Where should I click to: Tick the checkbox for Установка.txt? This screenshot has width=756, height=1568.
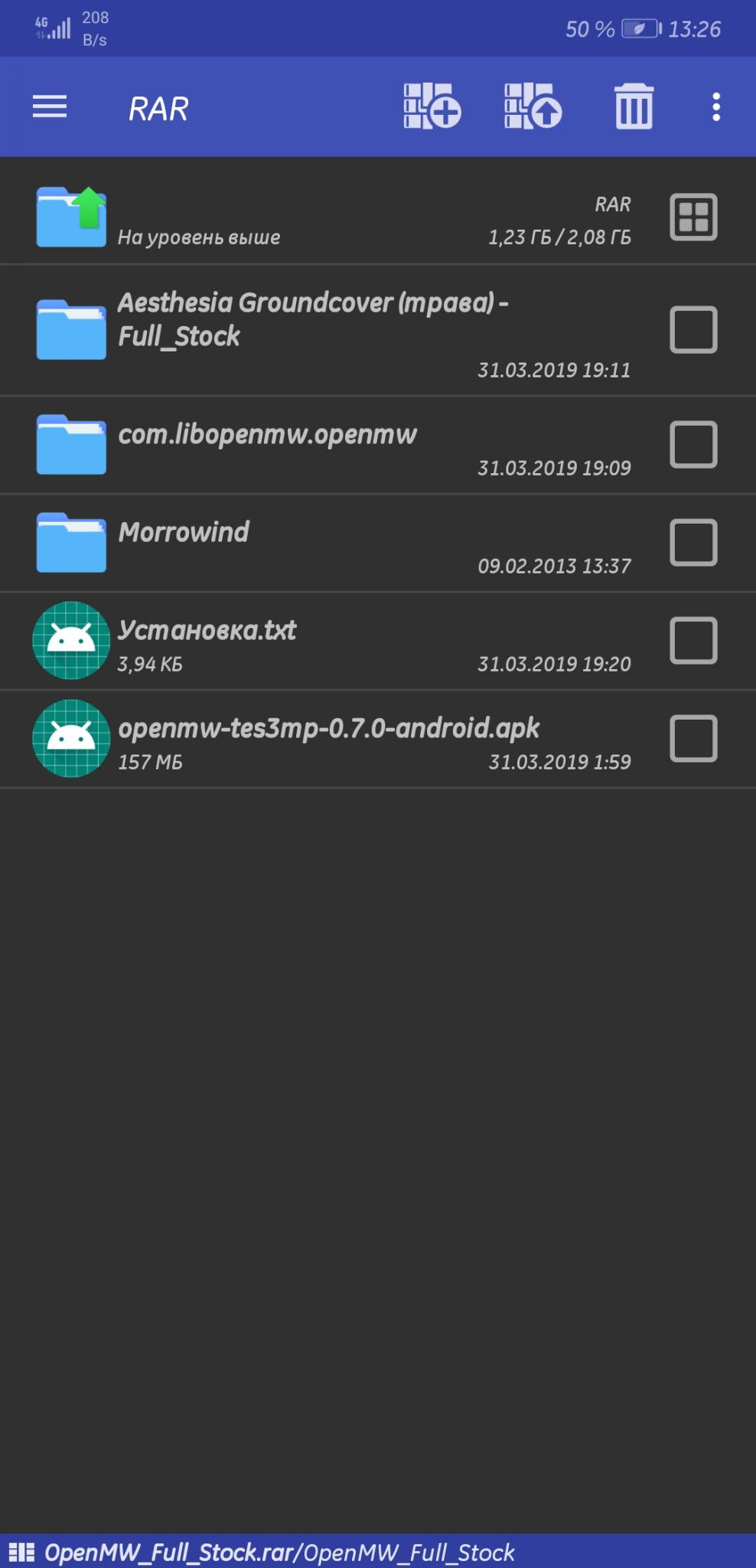[x=693, y=640]
